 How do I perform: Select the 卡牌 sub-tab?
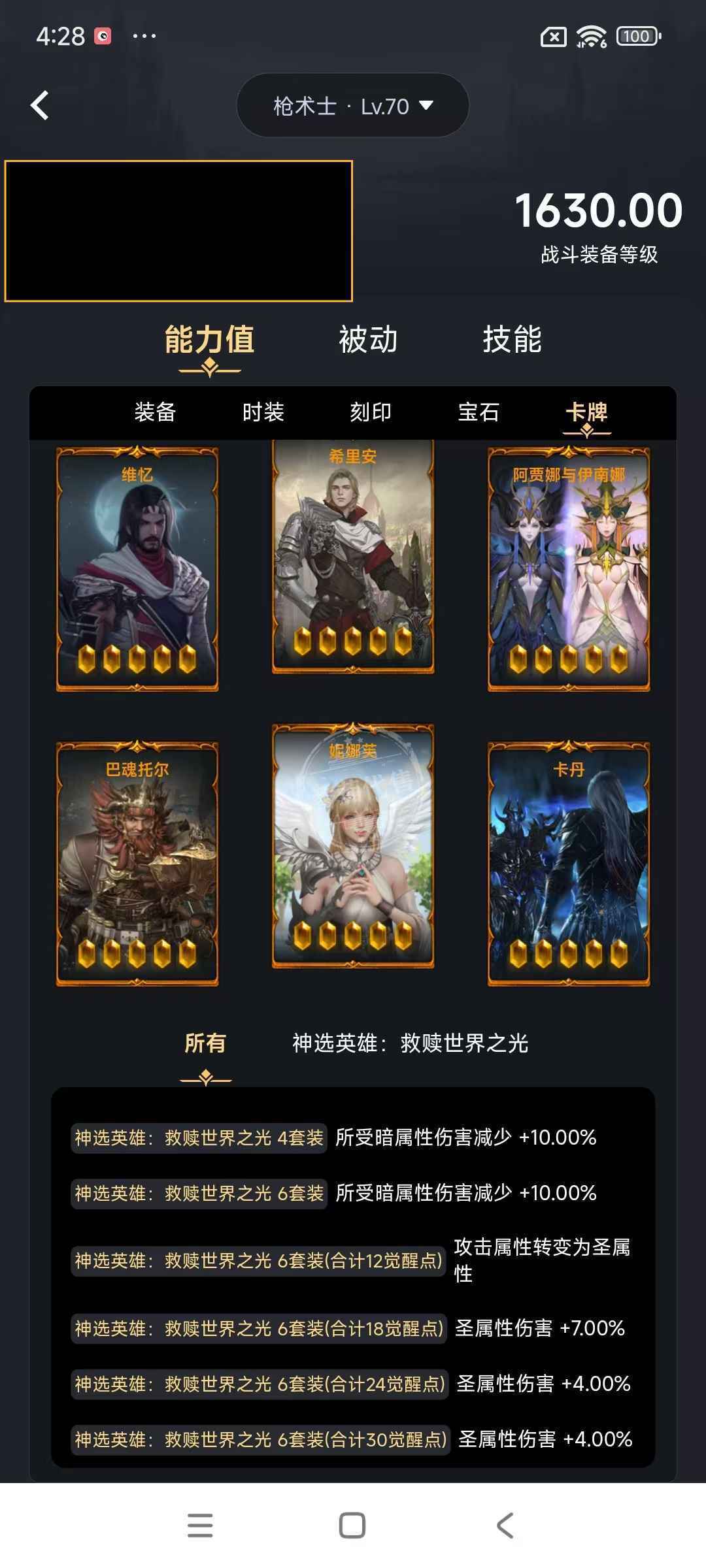click(x=586, y=412)
